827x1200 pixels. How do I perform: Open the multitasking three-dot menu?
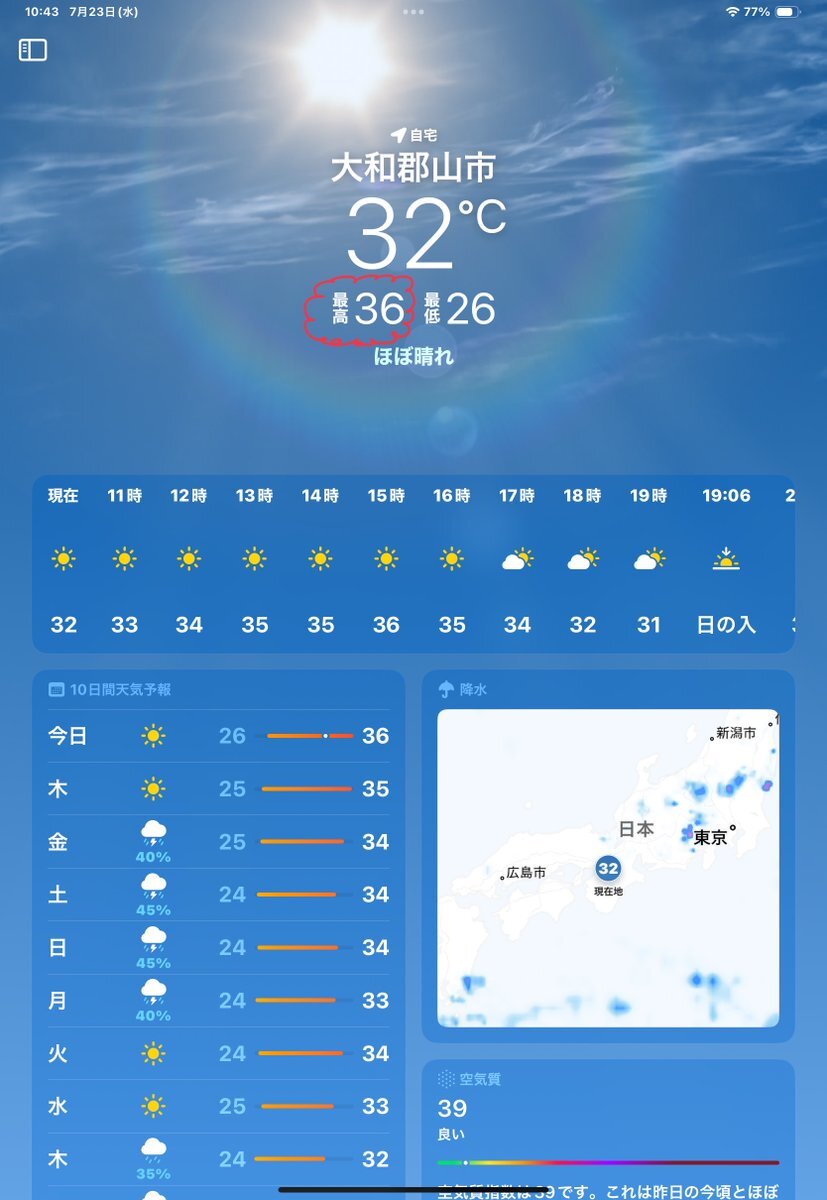(x=413, y=12)
